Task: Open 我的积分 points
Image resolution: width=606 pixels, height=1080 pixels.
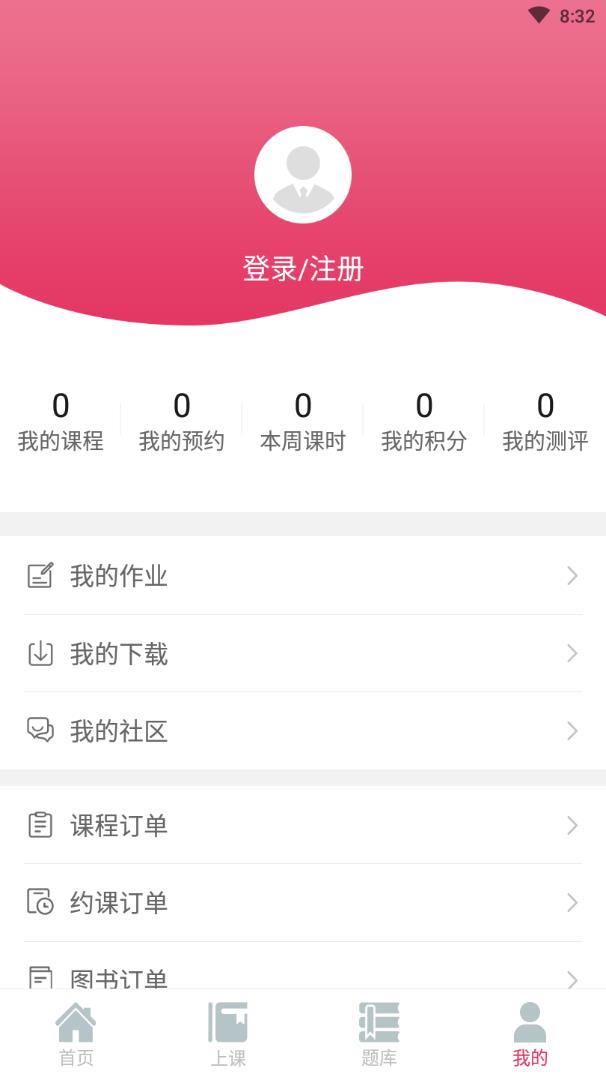Action: coord(424,421)
